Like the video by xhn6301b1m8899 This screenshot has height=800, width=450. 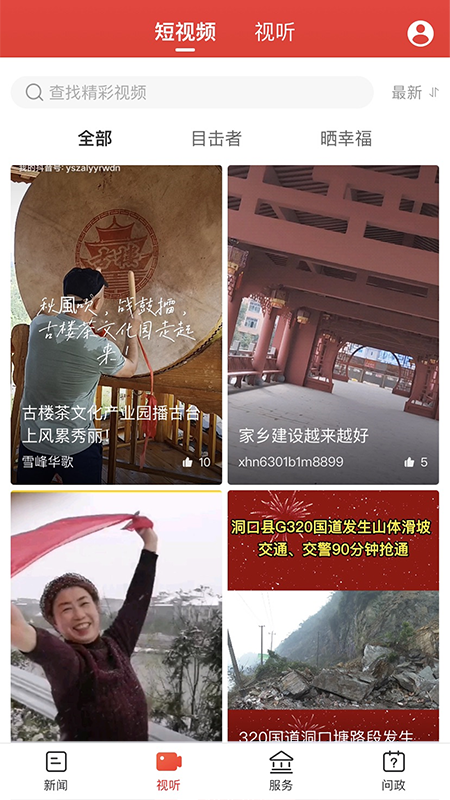(416, 462)
